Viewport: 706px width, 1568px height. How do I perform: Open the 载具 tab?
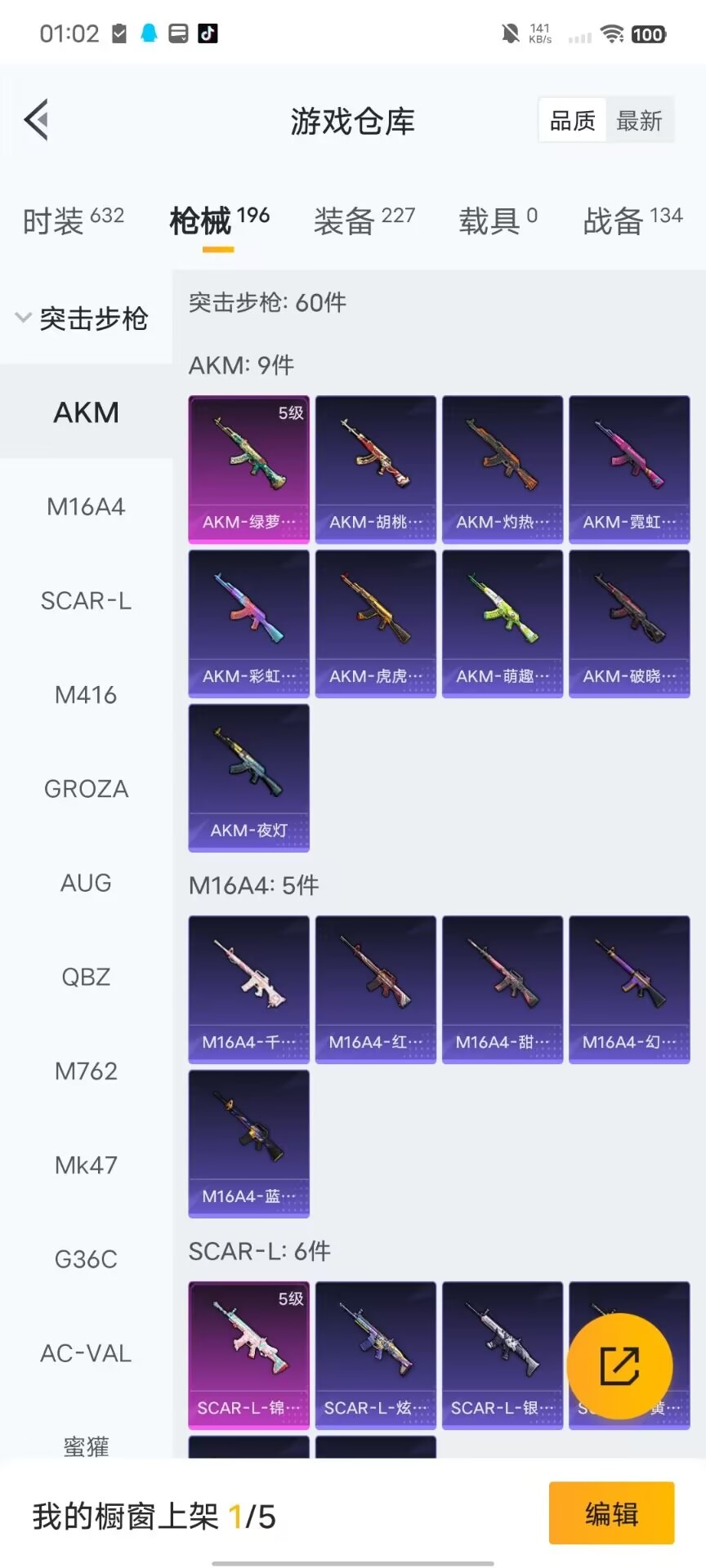(x=498, y=220)
